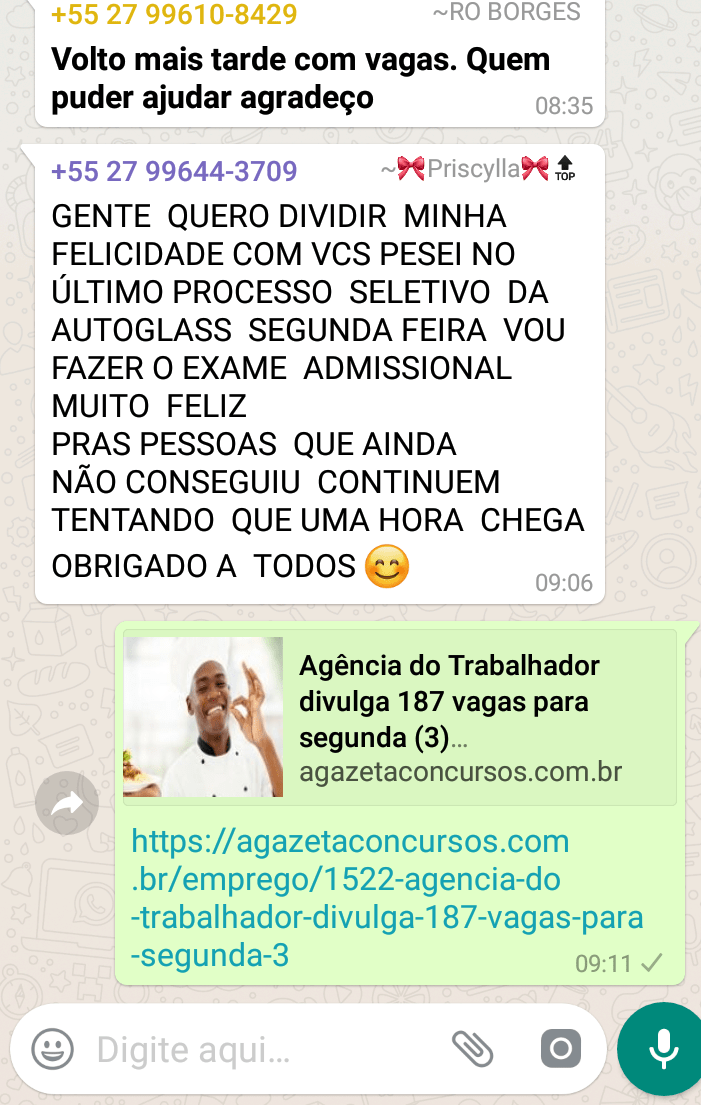Open the camera from the message bar

560,1049
